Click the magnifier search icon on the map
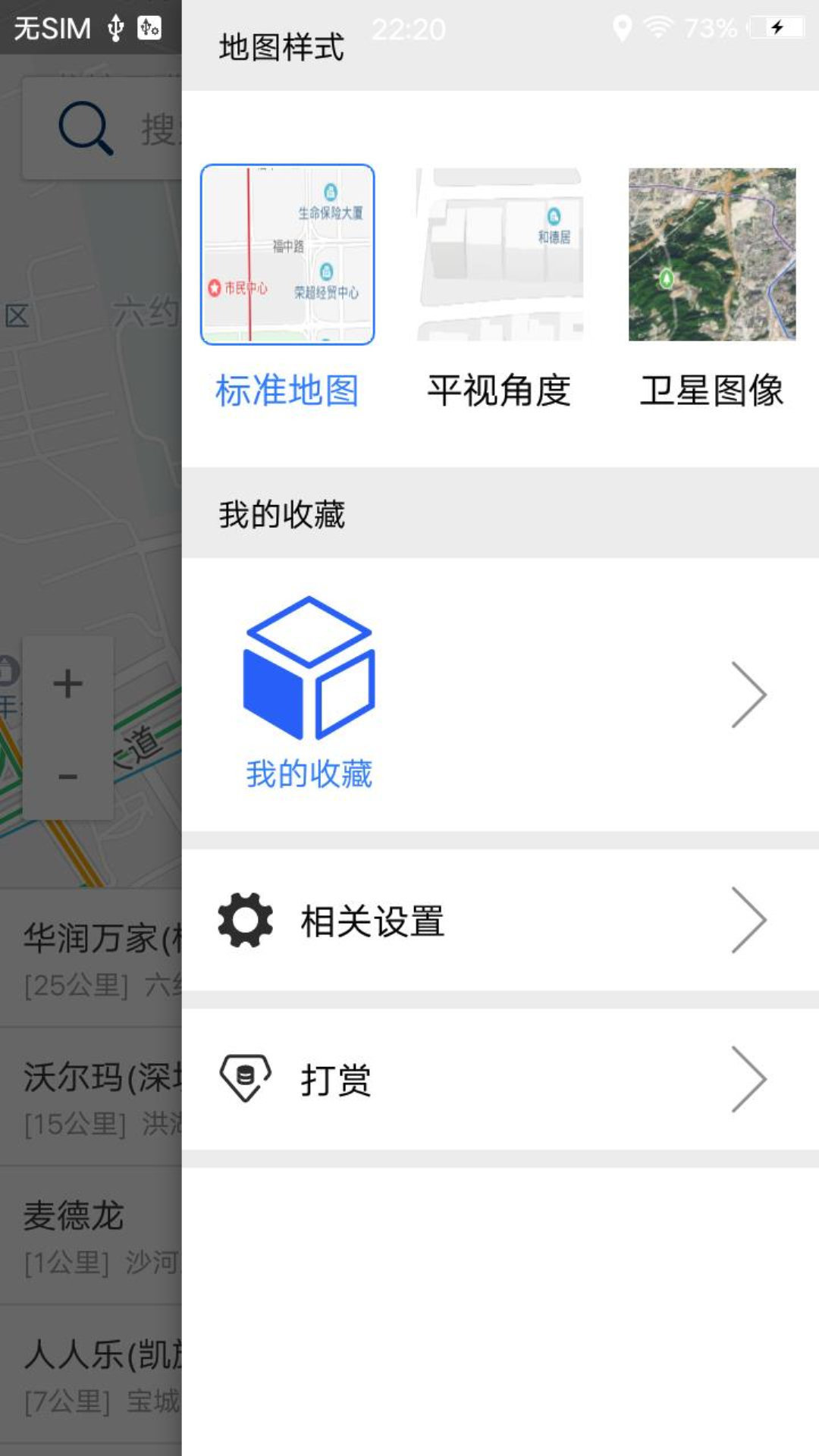 [x=86, y=126]
